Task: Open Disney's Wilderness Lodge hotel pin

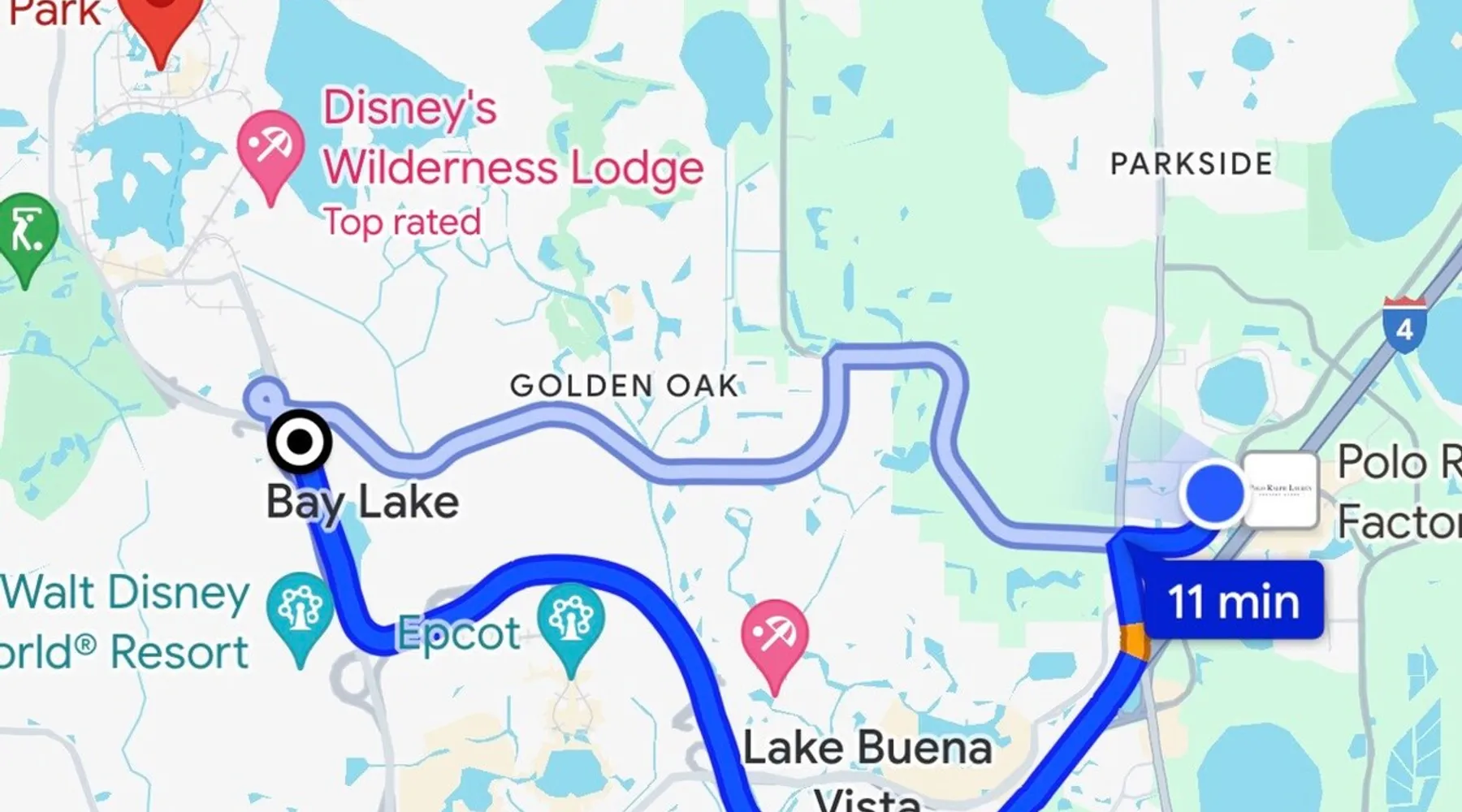Action: tap(270, 149)
